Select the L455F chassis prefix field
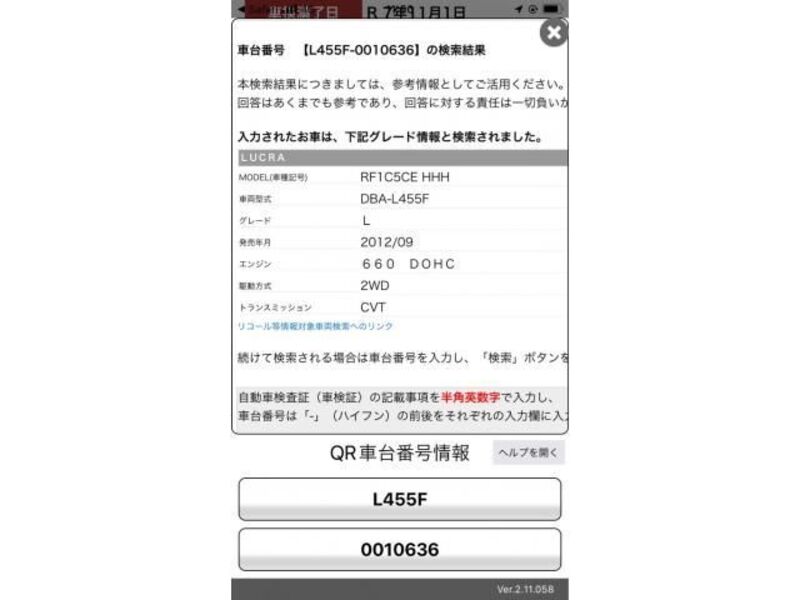This screenshot has height=600, width=800. point(399,499)
